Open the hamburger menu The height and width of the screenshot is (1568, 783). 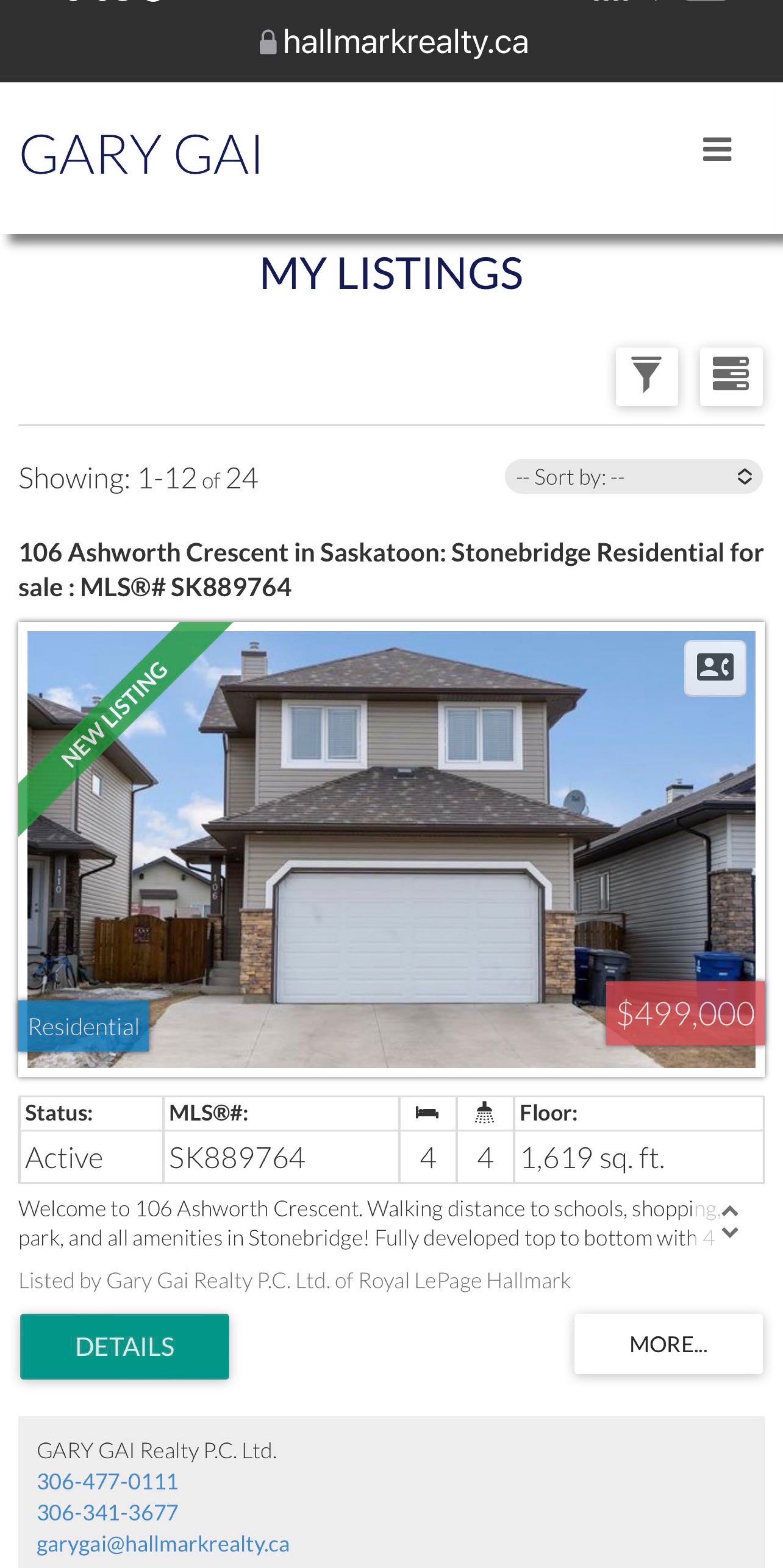tap(717, 149)
